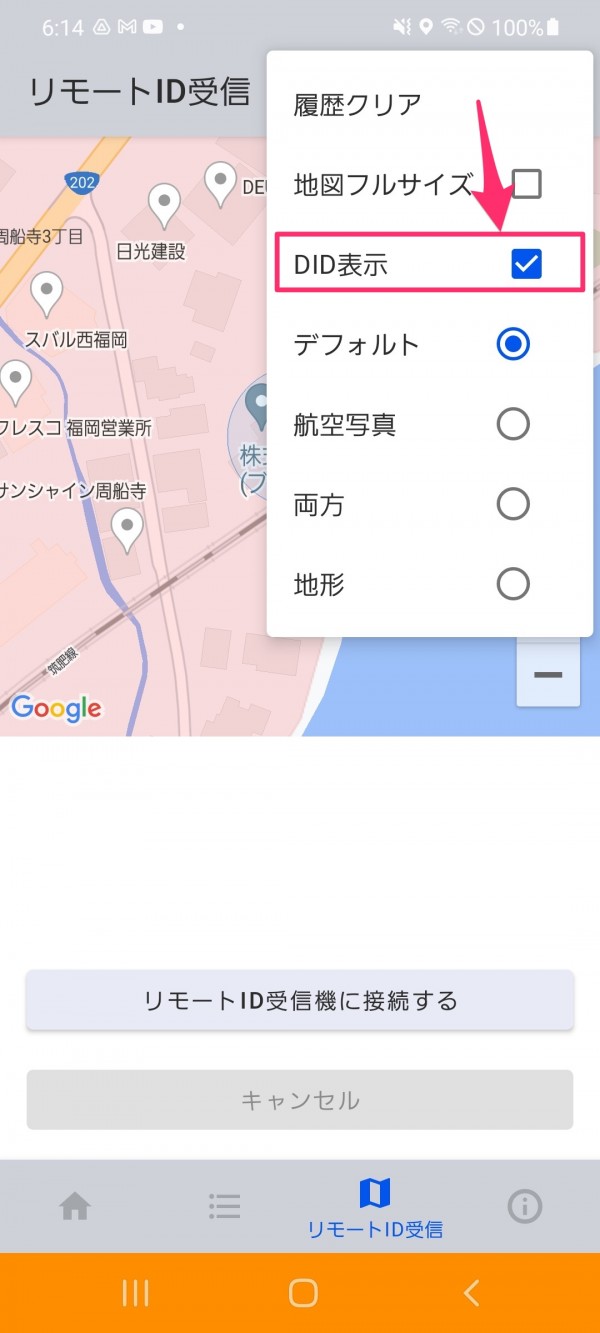Enable the 地図フルサイズ checkbox
This screenshot has height=1333, width=600.
point(526,184)
